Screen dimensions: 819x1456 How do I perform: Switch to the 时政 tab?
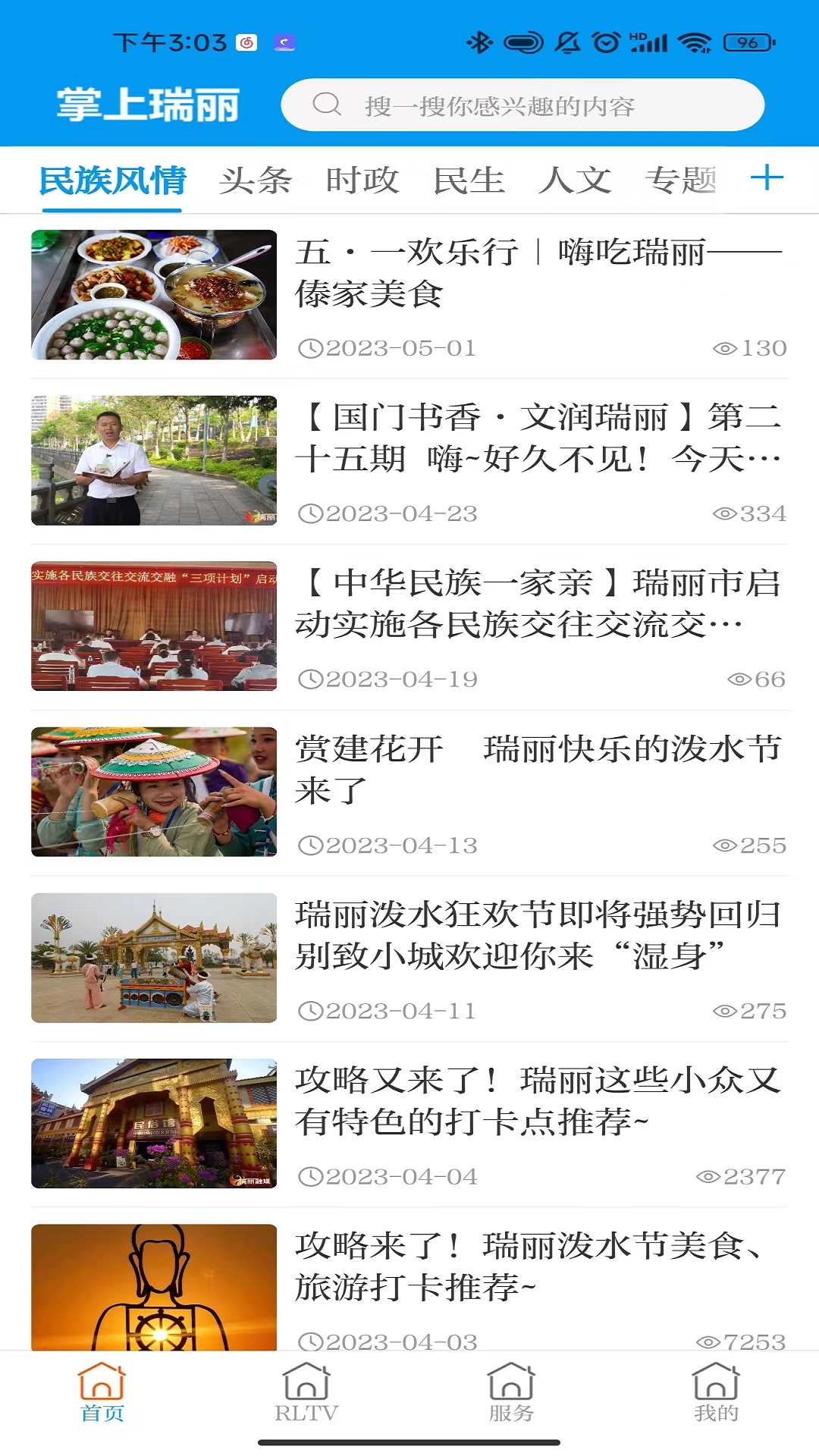362,180
